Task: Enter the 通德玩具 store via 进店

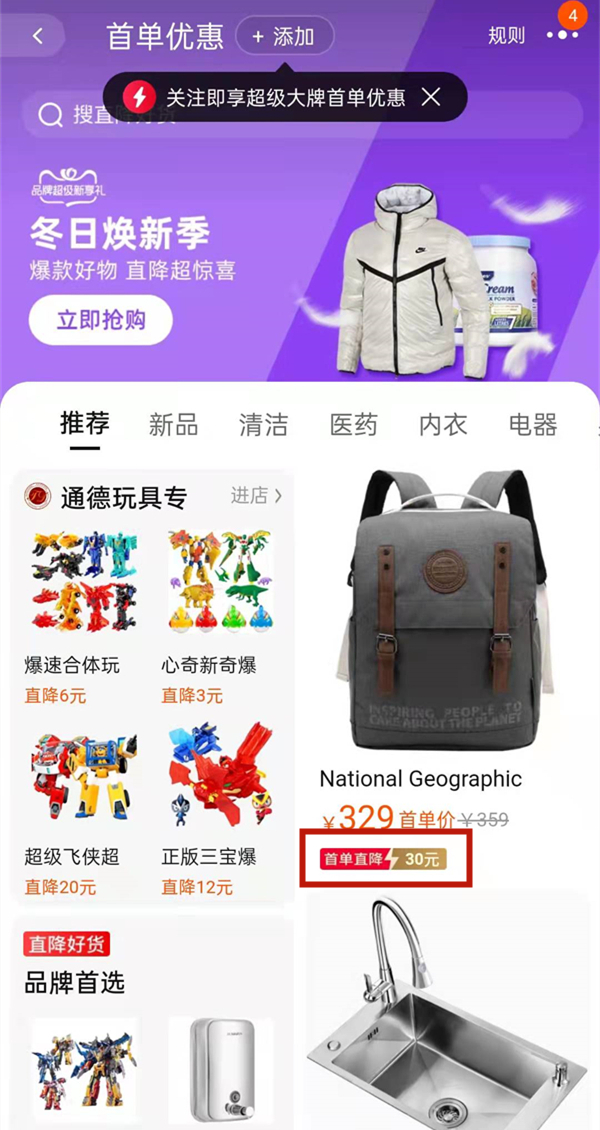Action: pos(257,496)
